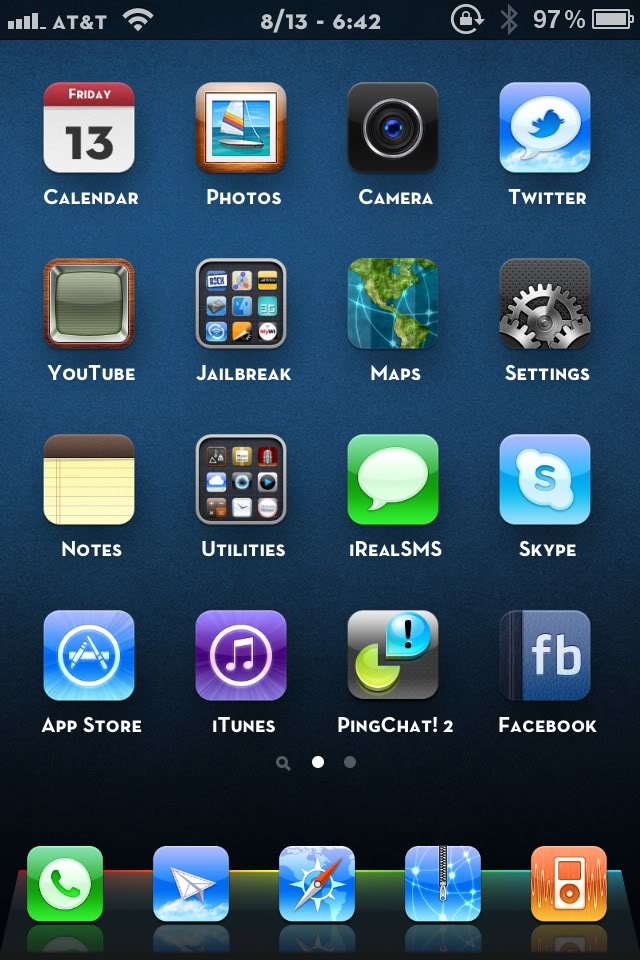Screen dimensions: 640x960
Task: Open the App Store
Action: tap(89, 656)
